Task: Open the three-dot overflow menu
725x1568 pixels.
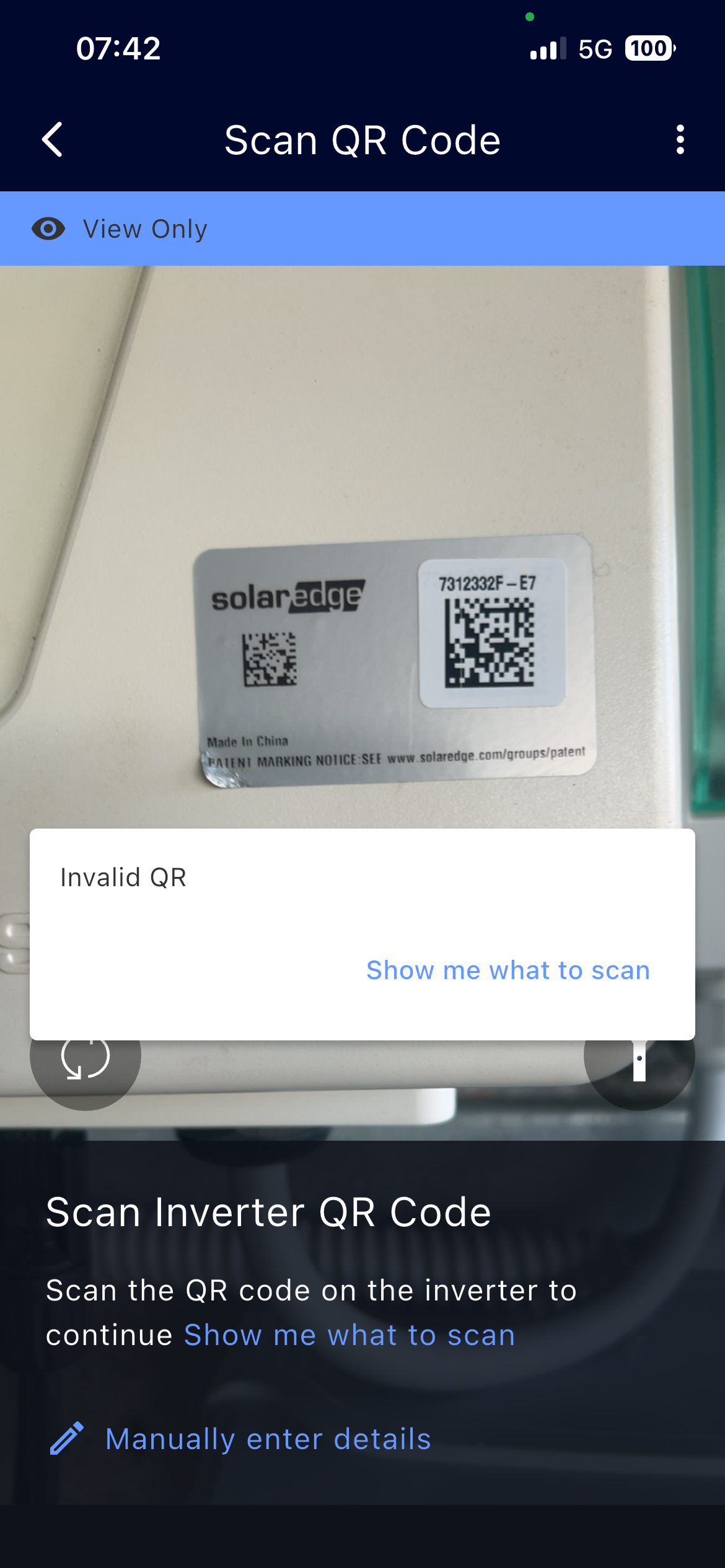Action: [680, 140]
